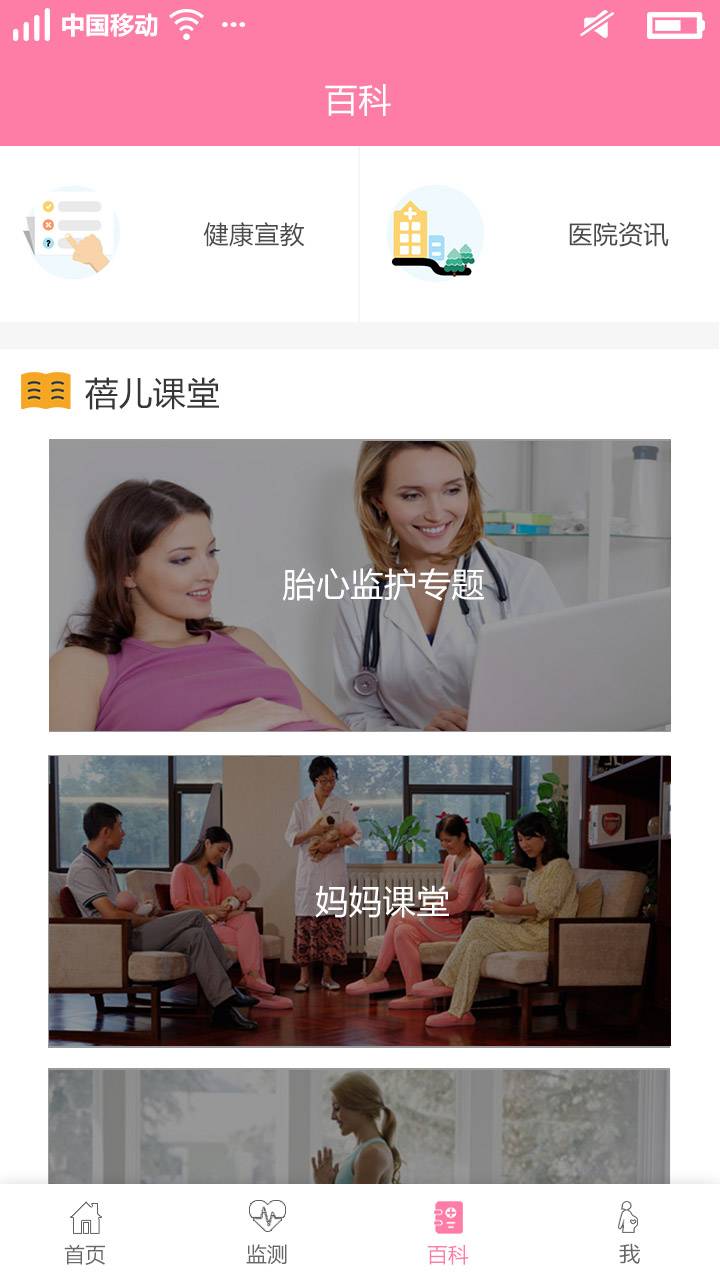Open the 妈妈课堂 course card
The image size is (720, 1280).
pyautogui.click(x=360, y=901)
